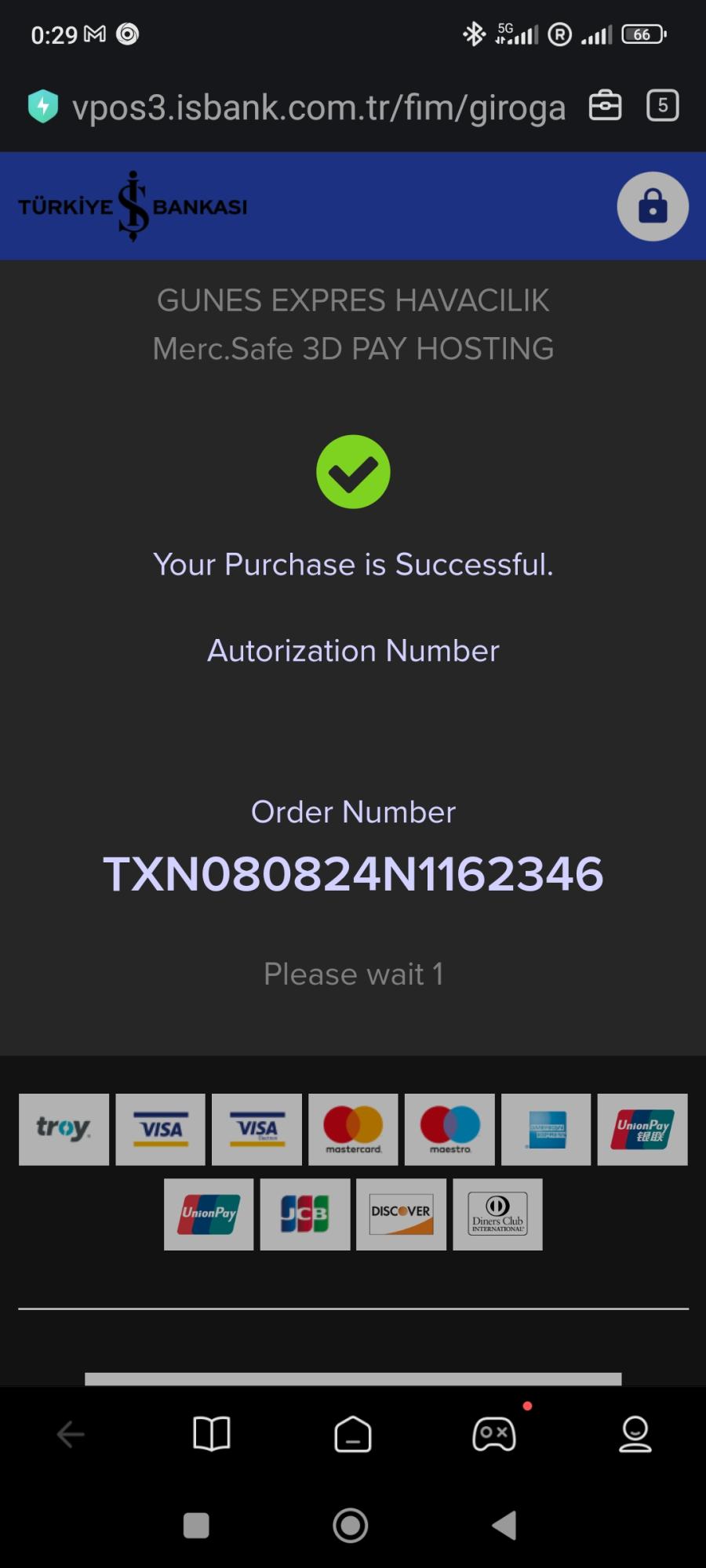Click the Diners Club International logo

[497, 1214]
